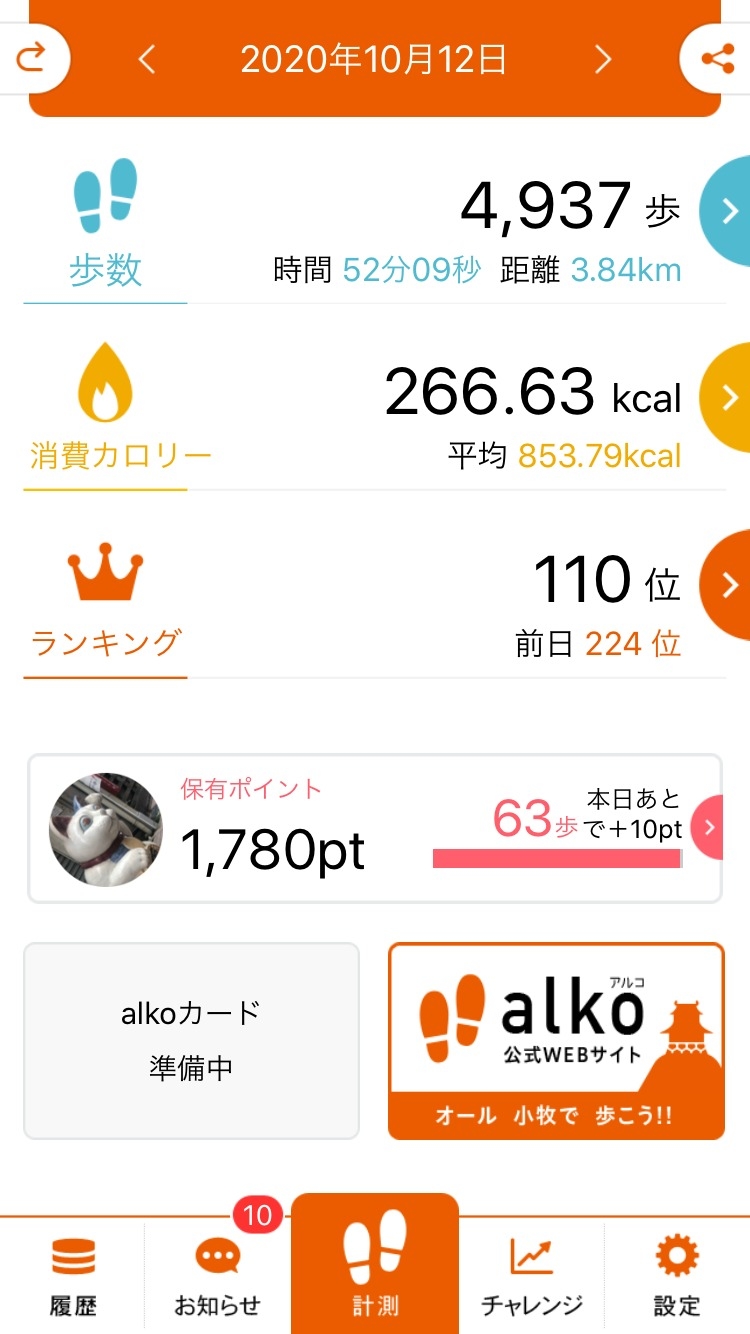This screenshot has width=750, height=1334.
Task: Go to the previous day
Action: click(x=147, y=60)
